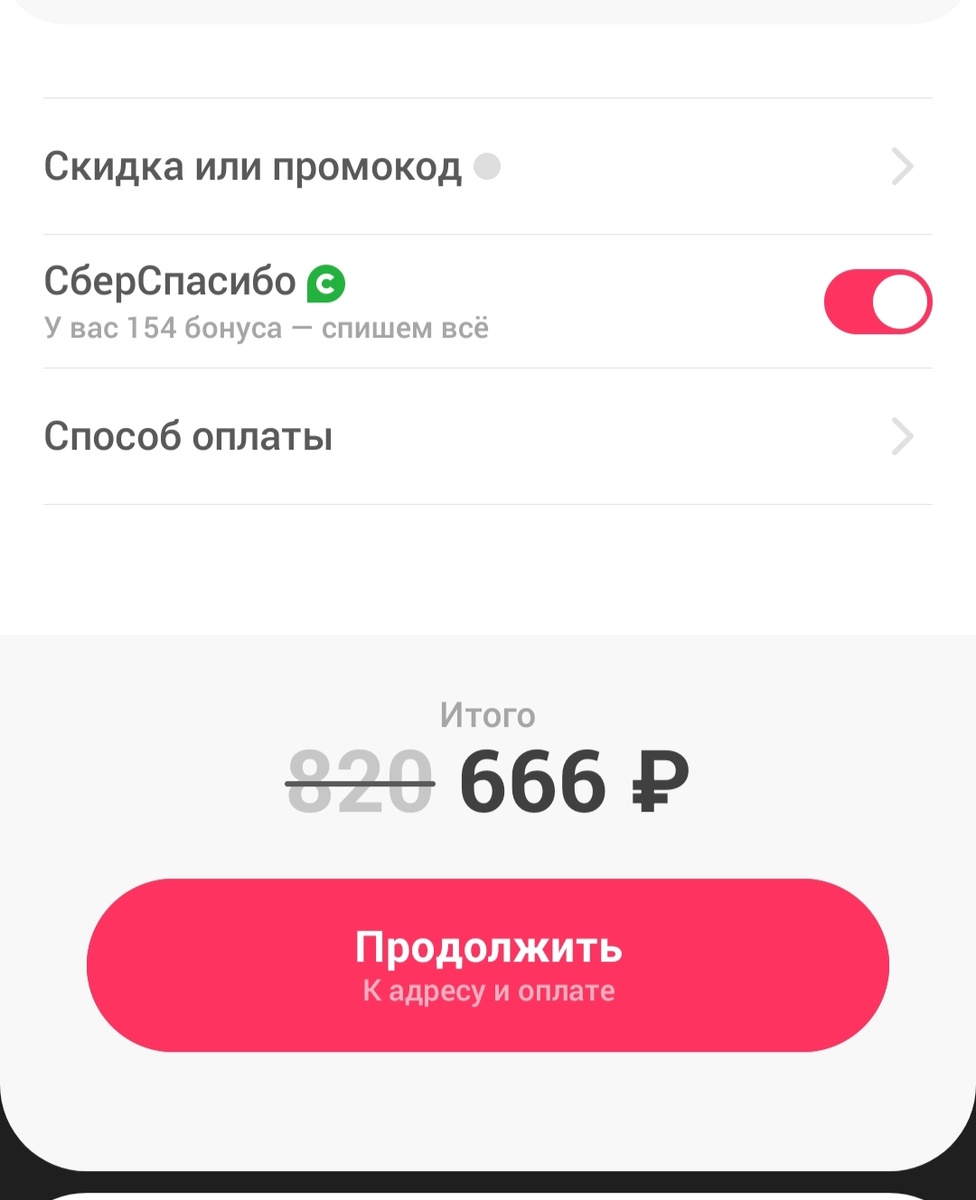
Task: Tap К адресу и оплате subtitle
Action: [488, 991]
